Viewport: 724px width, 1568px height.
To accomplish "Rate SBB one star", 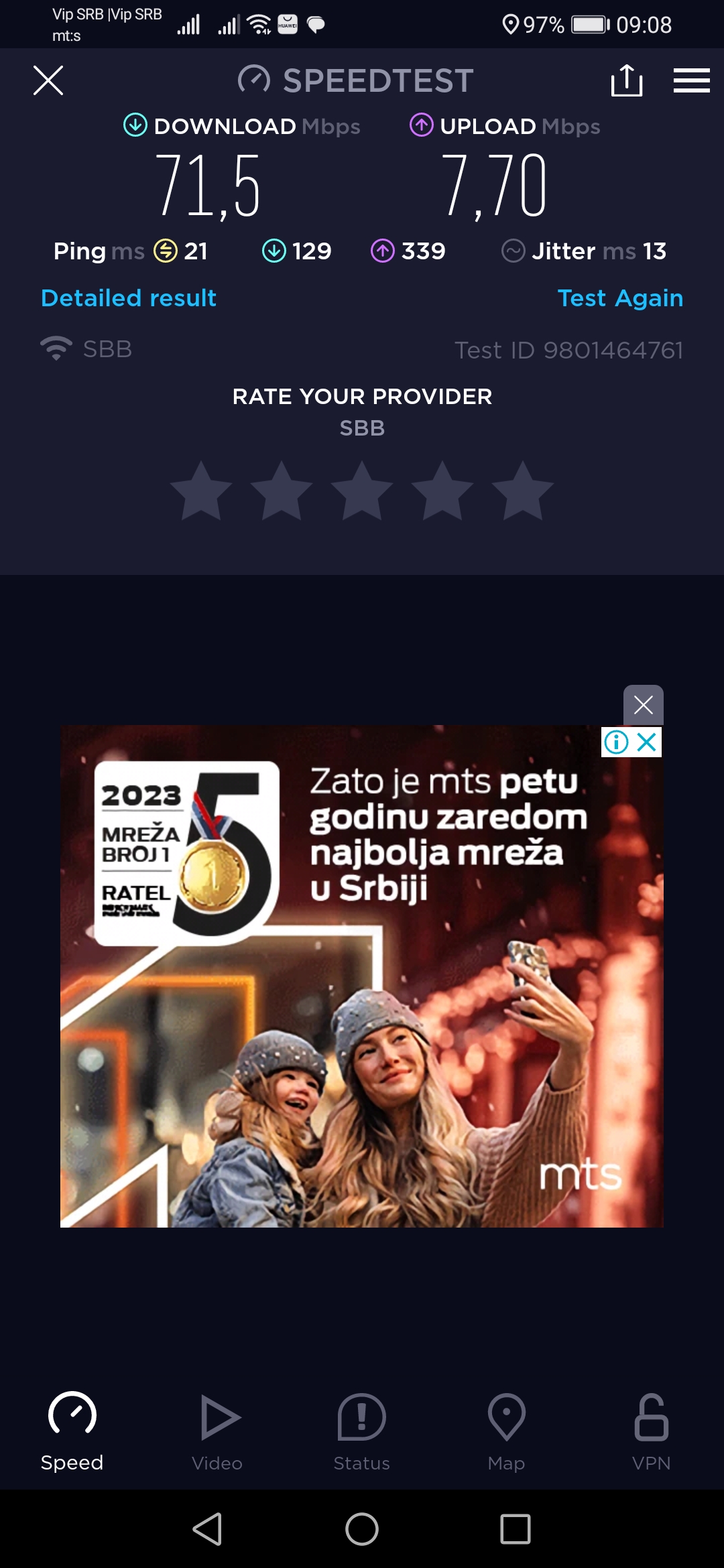I will [x=201, y=492].
